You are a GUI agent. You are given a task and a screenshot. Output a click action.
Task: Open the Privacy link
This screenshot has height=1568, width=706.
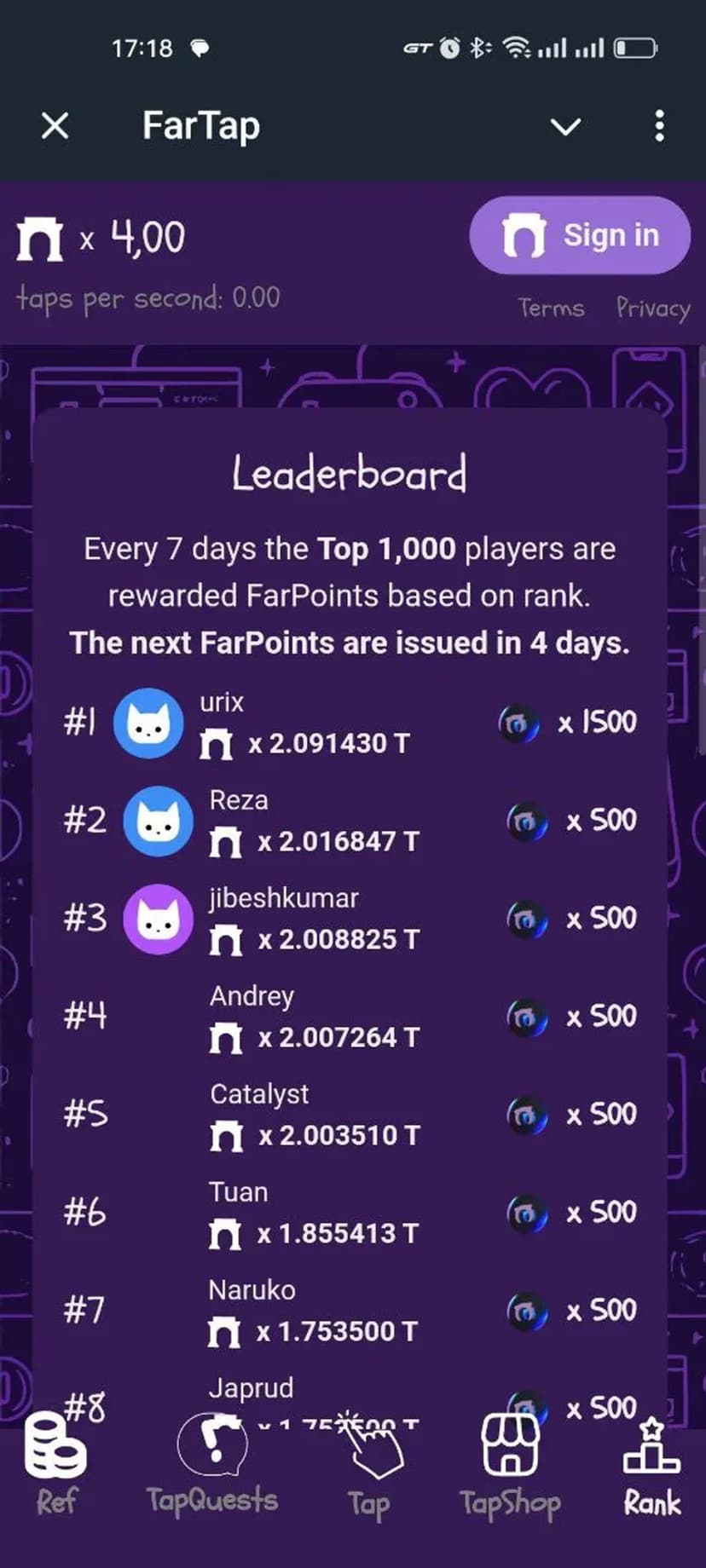(x=653, y=308)
